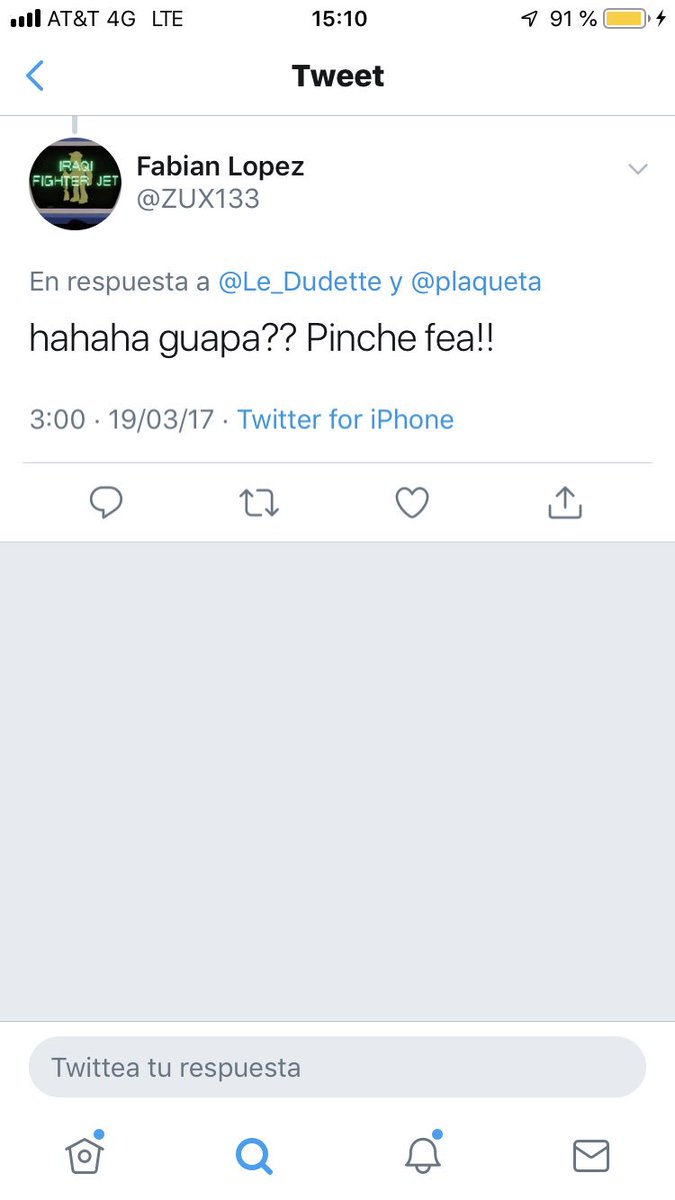Screen dimensions: 675x1200
Task: Open the @Le_Dudette profile link
Action: [x=300, y=282]
